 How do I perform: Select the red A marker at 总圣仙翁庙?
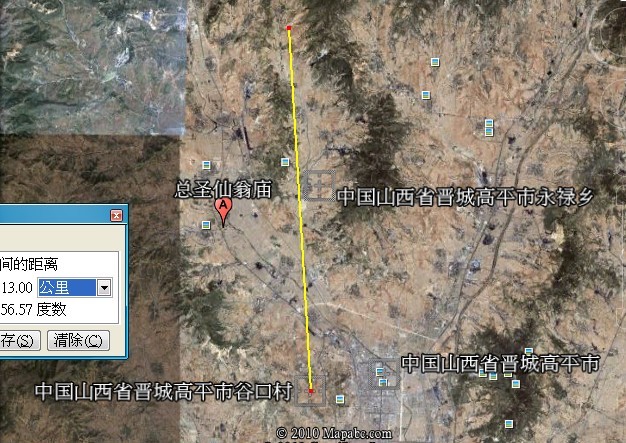click(x=223, y=210)
